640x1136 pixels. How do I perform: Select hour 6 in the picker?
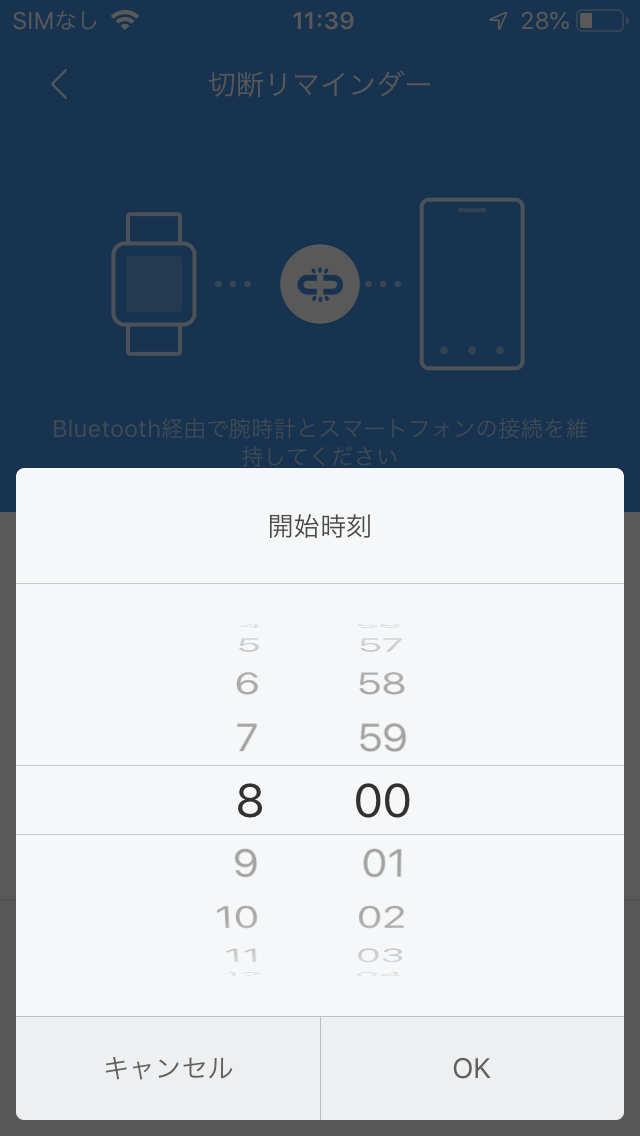point(247,683)
